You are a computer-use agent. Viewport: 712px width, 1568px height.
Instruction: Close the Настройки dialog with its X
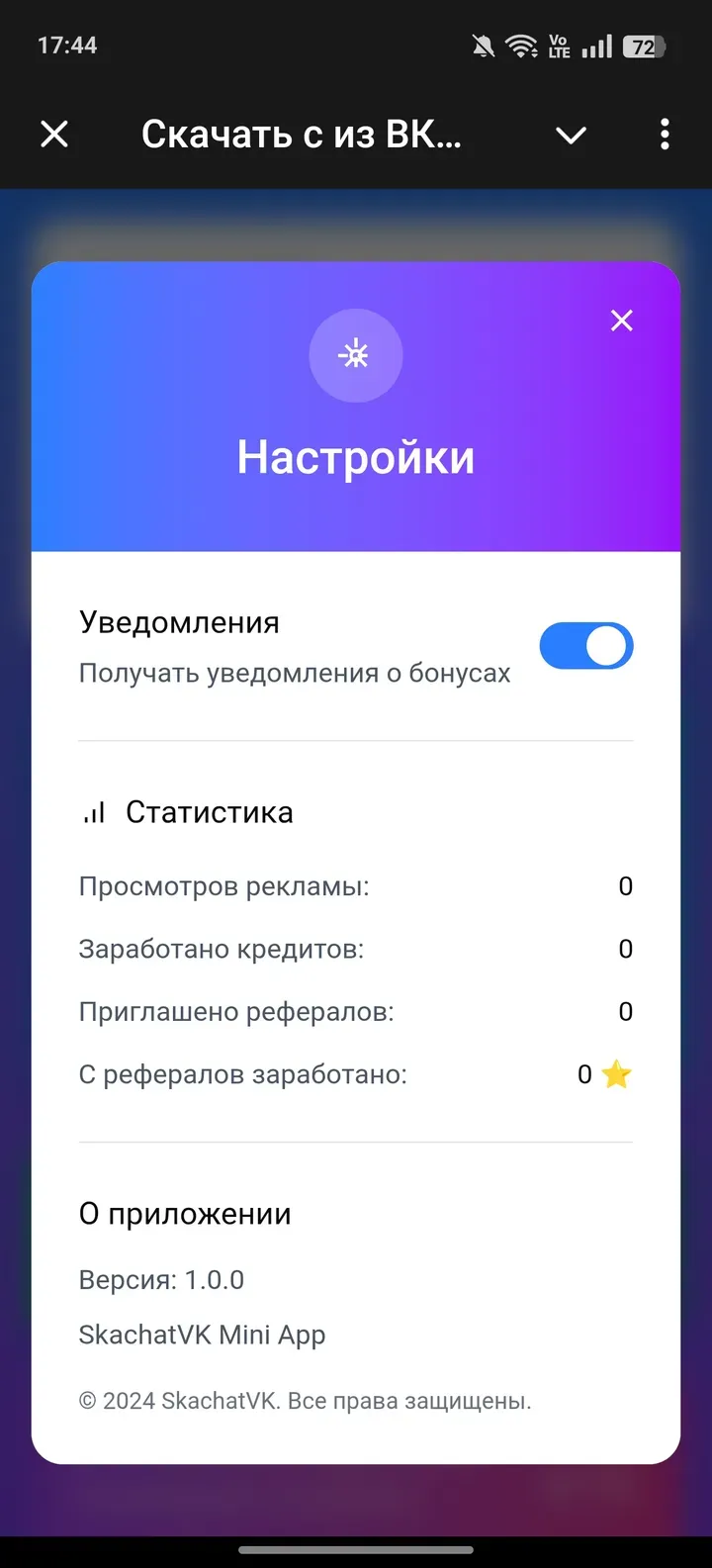tap(621, 321)
